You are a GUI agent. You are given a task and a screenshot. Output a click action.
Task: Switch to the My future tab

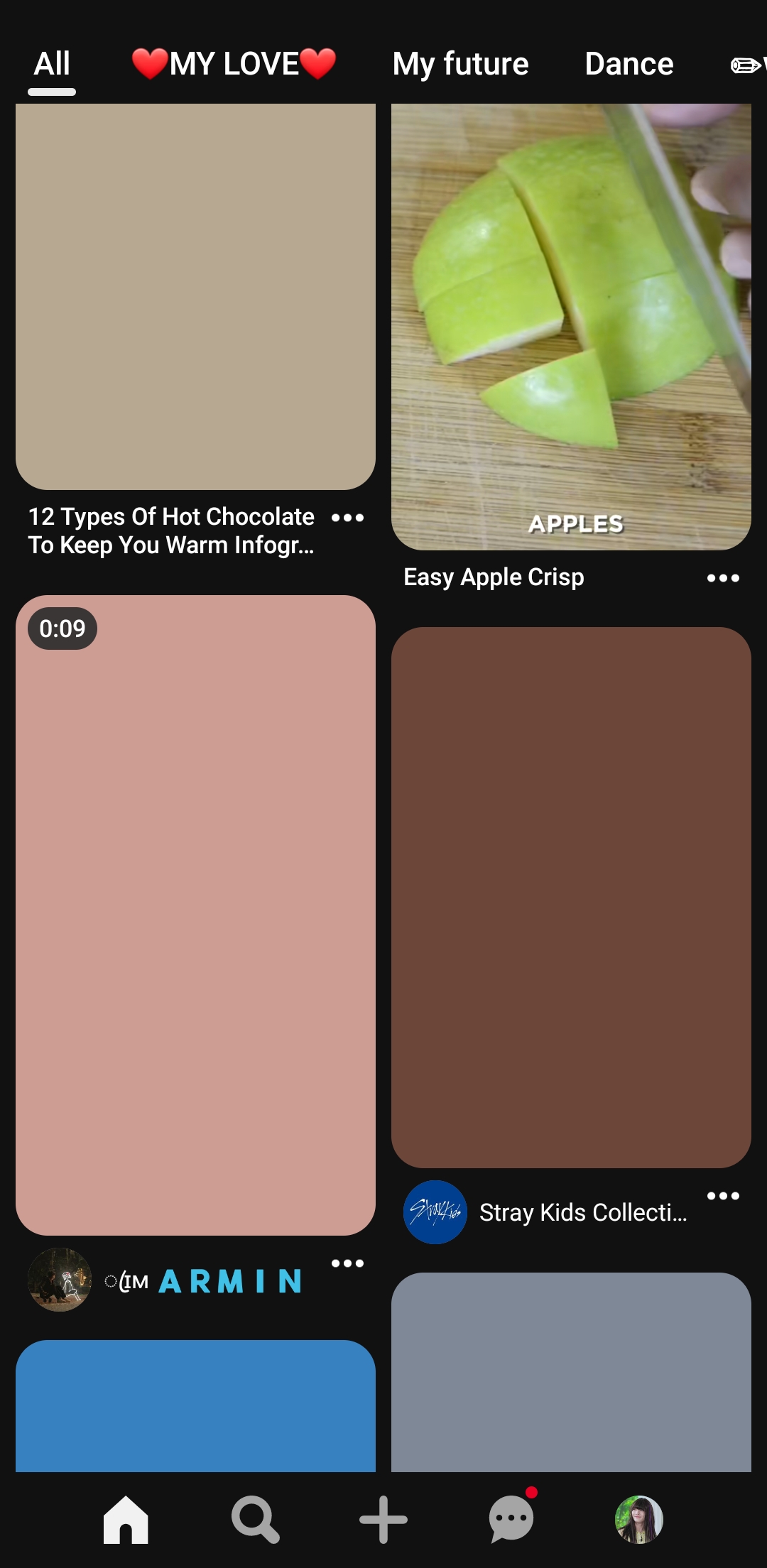coord(460,64)
